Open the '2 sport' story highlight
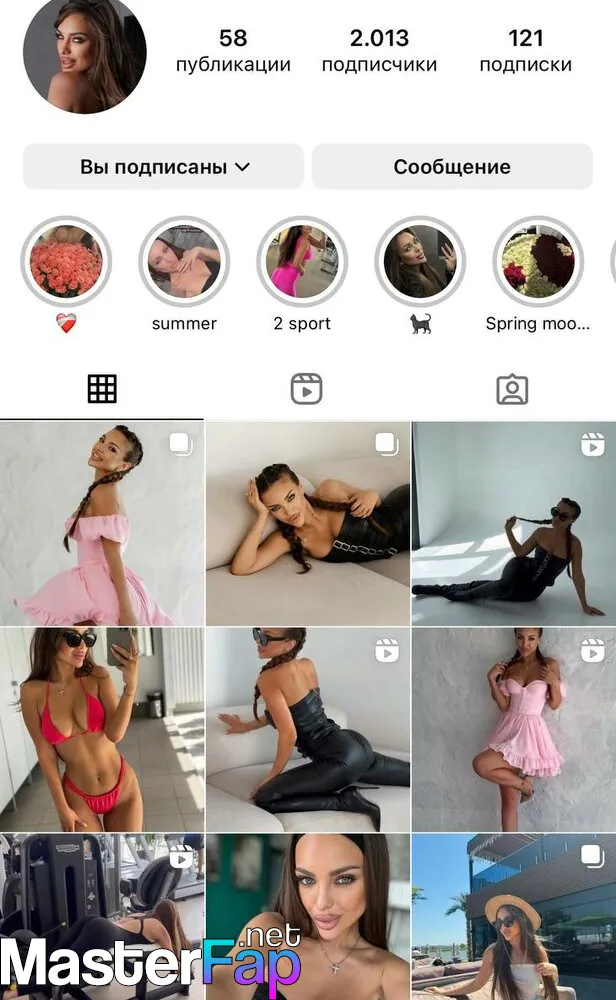 [x=302, y=261]
